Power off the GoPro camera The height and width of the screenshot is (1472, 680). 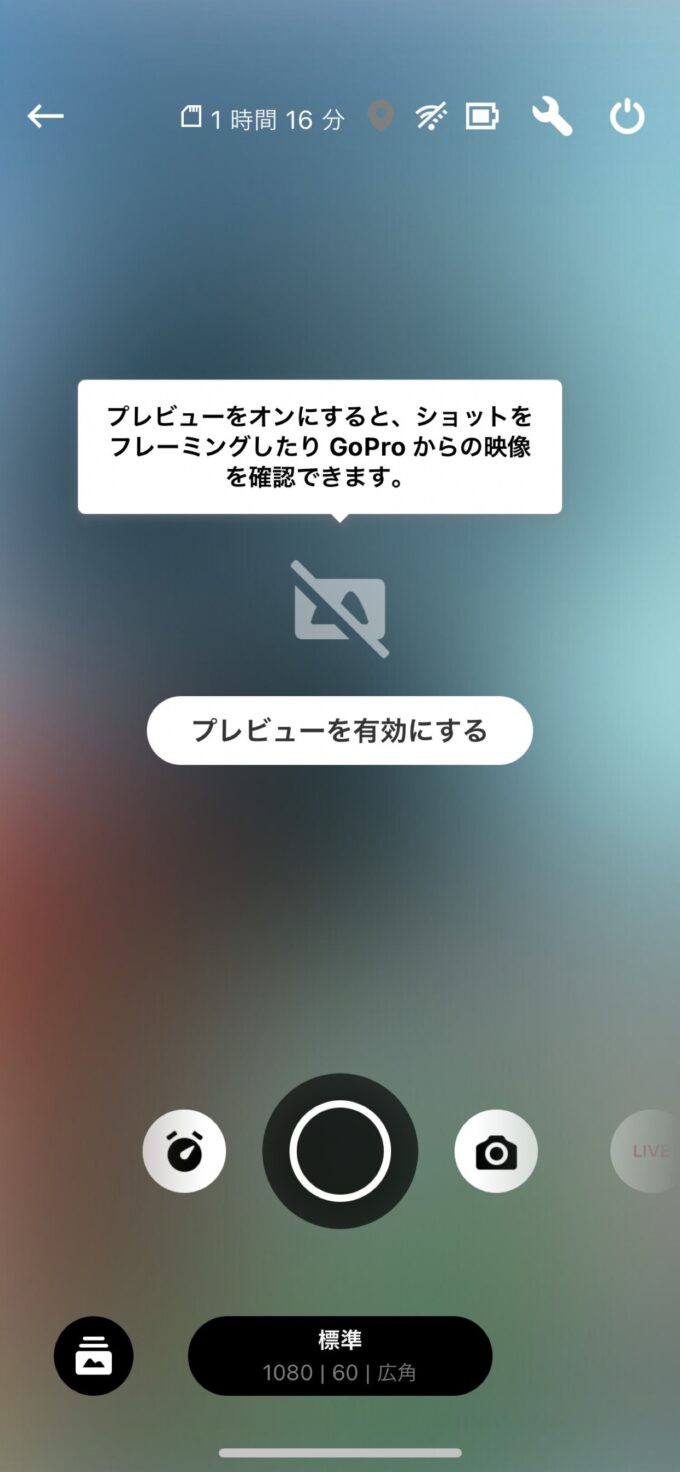click(x=627, y=117)
